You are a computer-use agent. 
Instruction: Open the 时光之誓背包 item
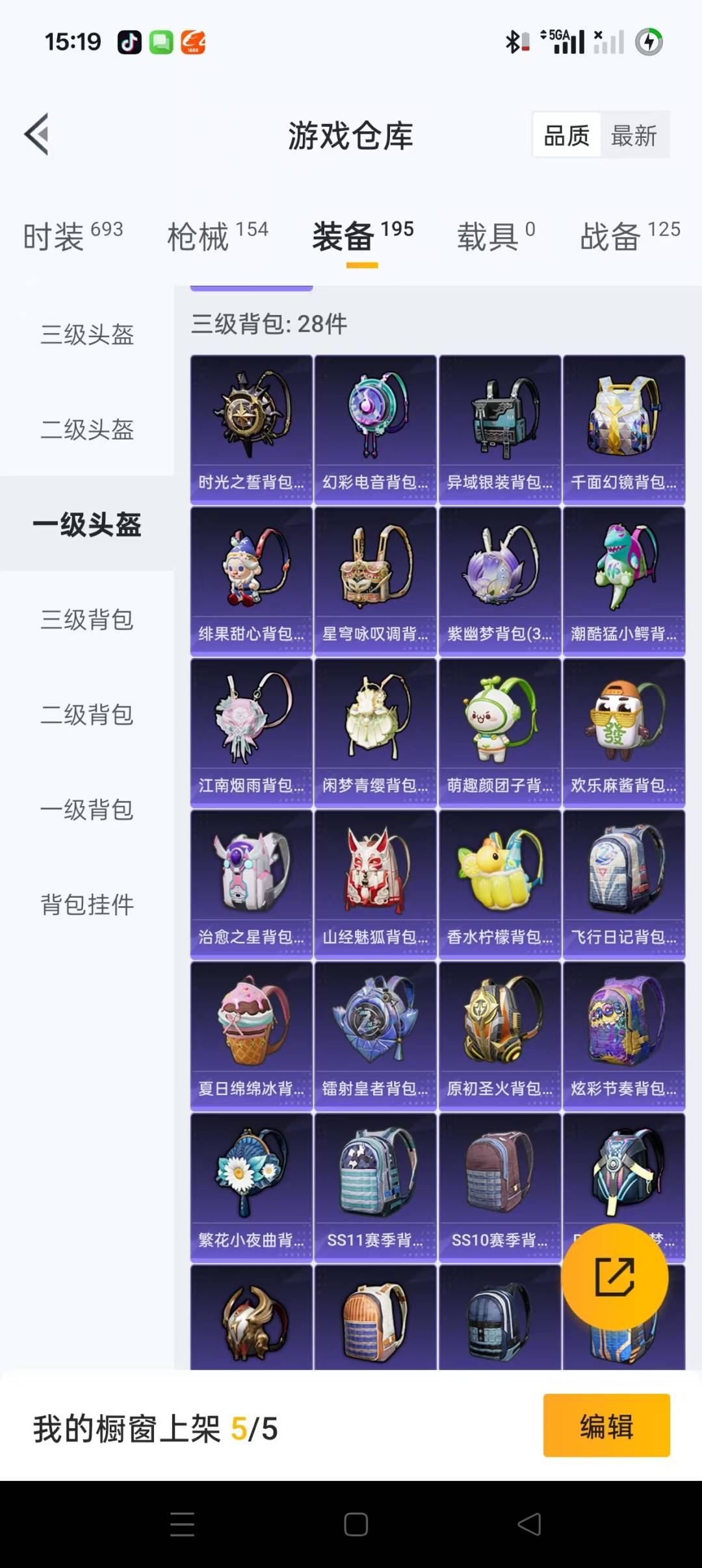coord(252,429)
